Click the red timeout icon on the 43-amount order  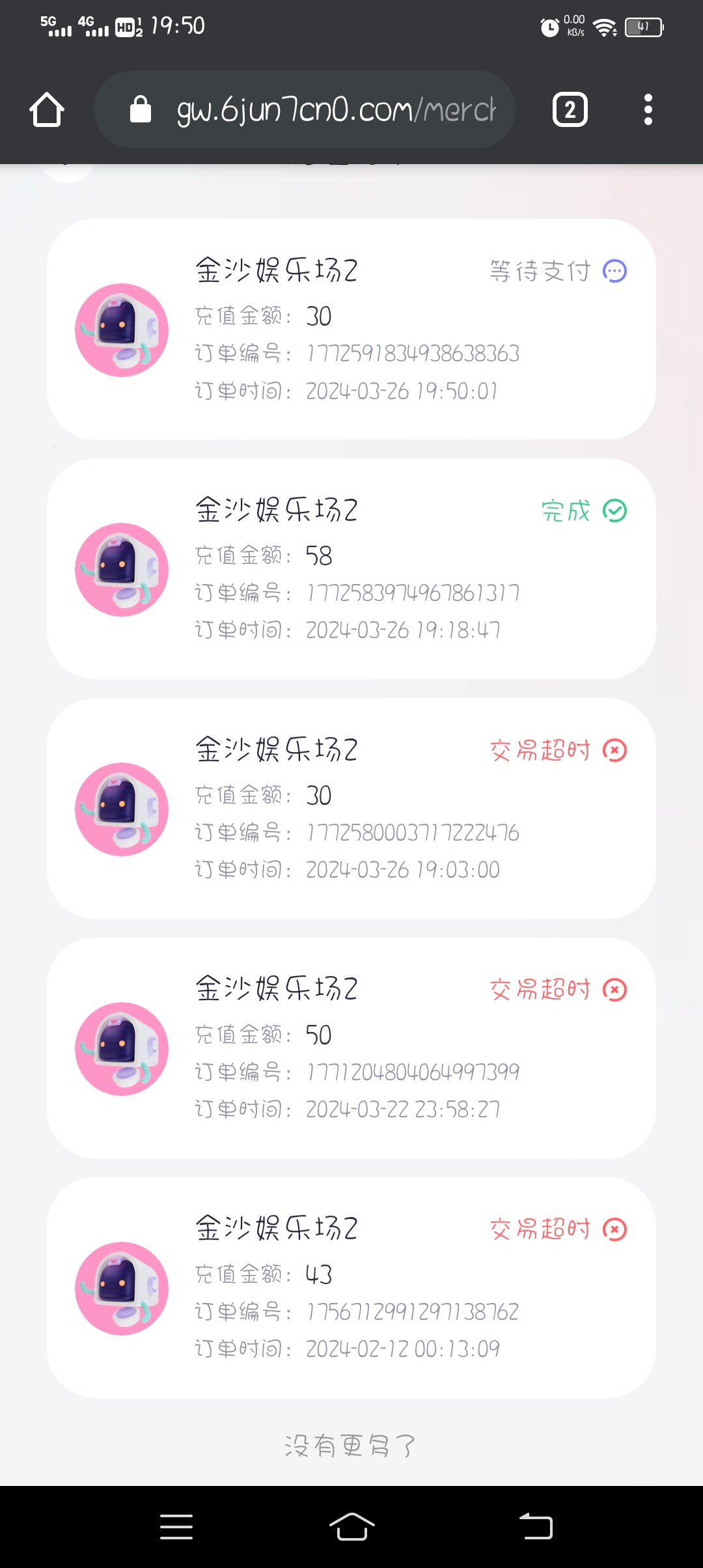pyautogui.click(x=614, y=1229)
